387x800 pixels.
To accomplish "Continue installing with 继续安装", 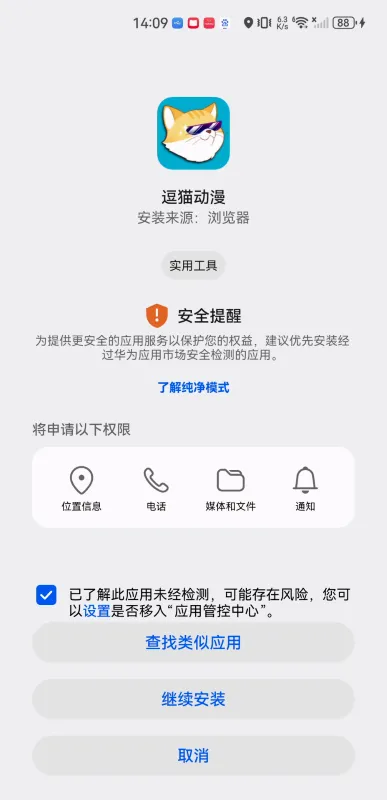I will pos(193,699).
